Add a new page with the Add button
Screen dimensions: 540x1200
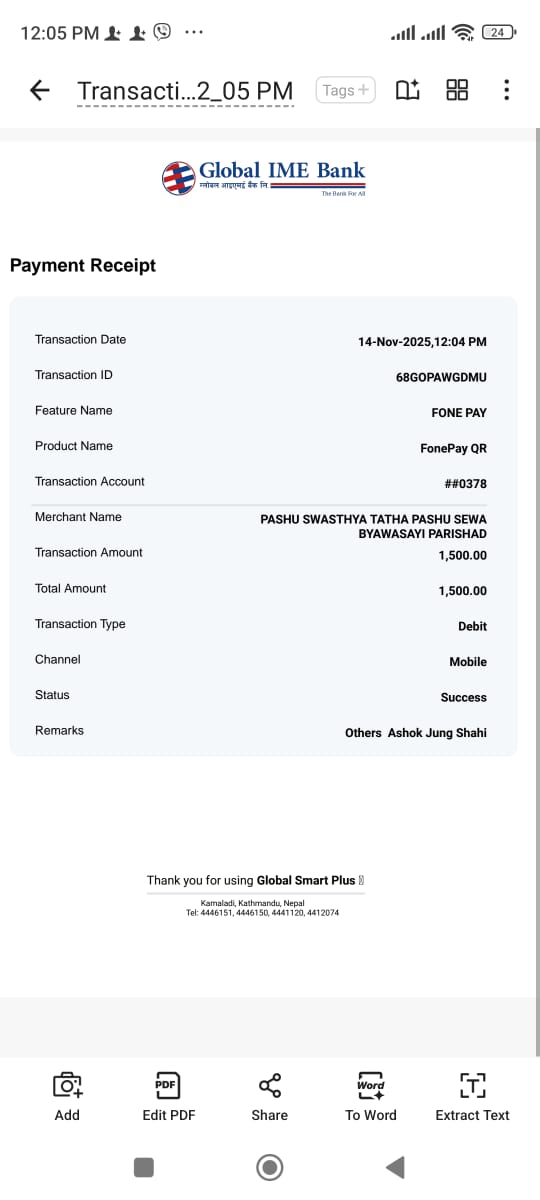[x=67, y=1096]
